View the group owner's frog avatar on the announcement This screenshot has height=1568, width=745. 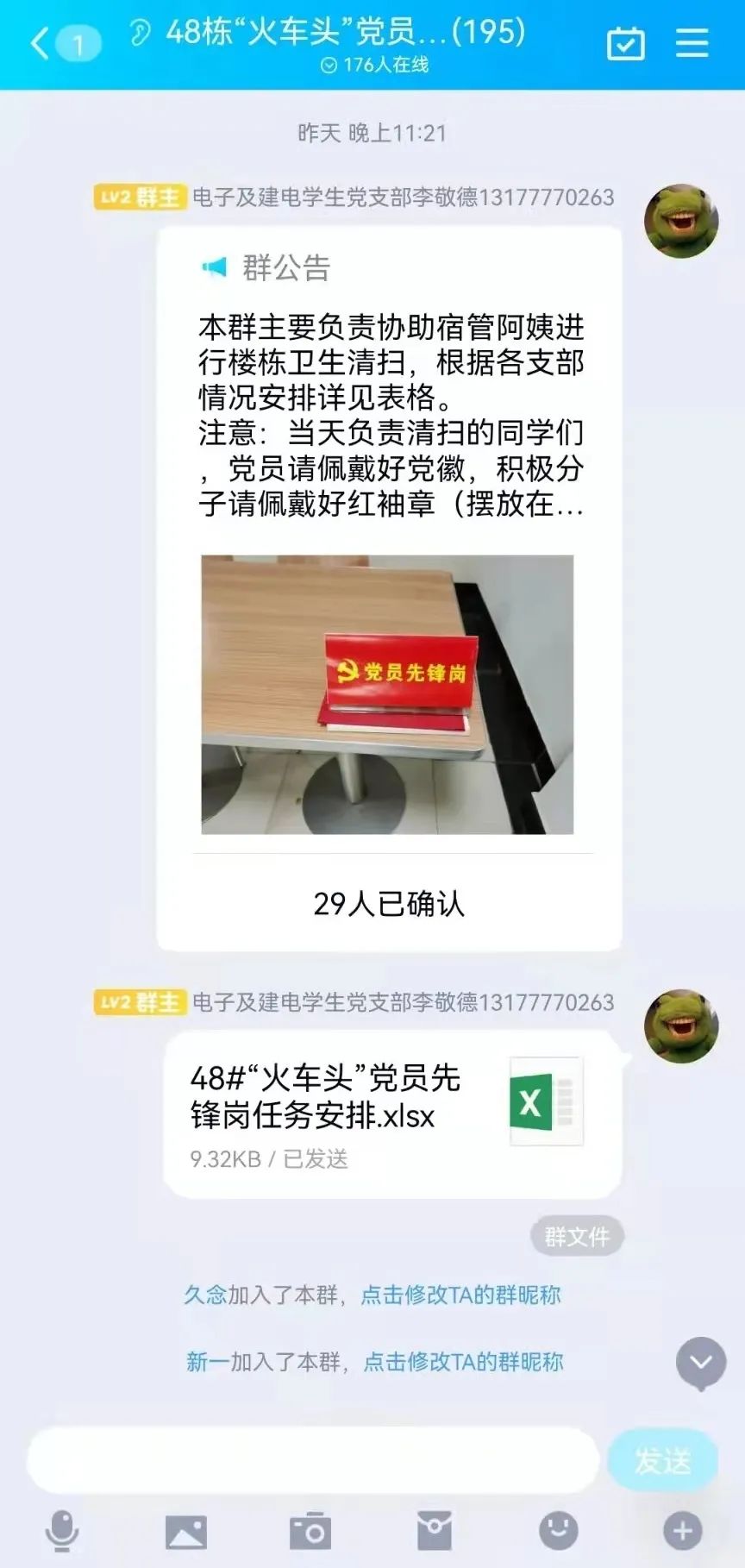point(681,221)
